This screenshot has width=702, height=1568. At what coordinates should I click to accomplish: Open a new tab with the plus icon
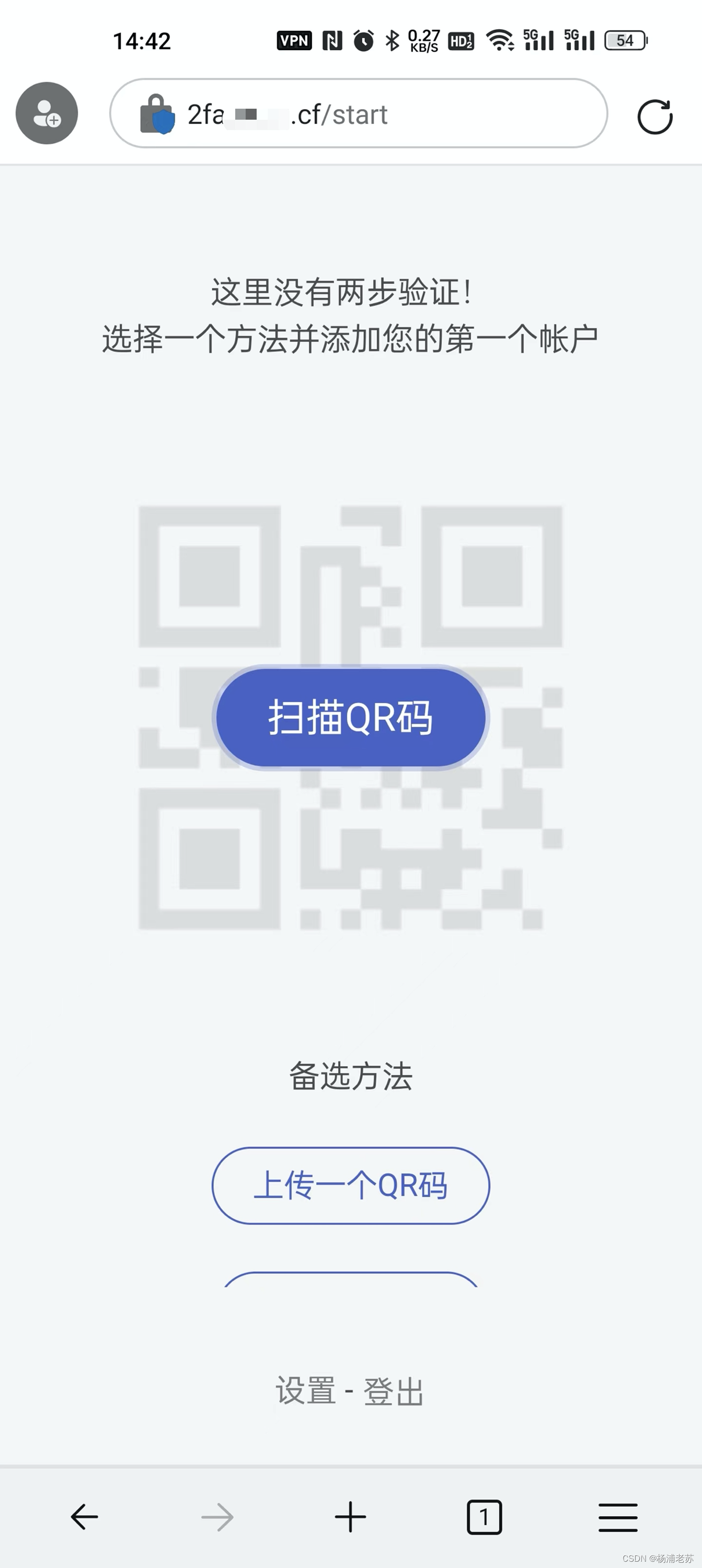click(x=351, y=1517)
